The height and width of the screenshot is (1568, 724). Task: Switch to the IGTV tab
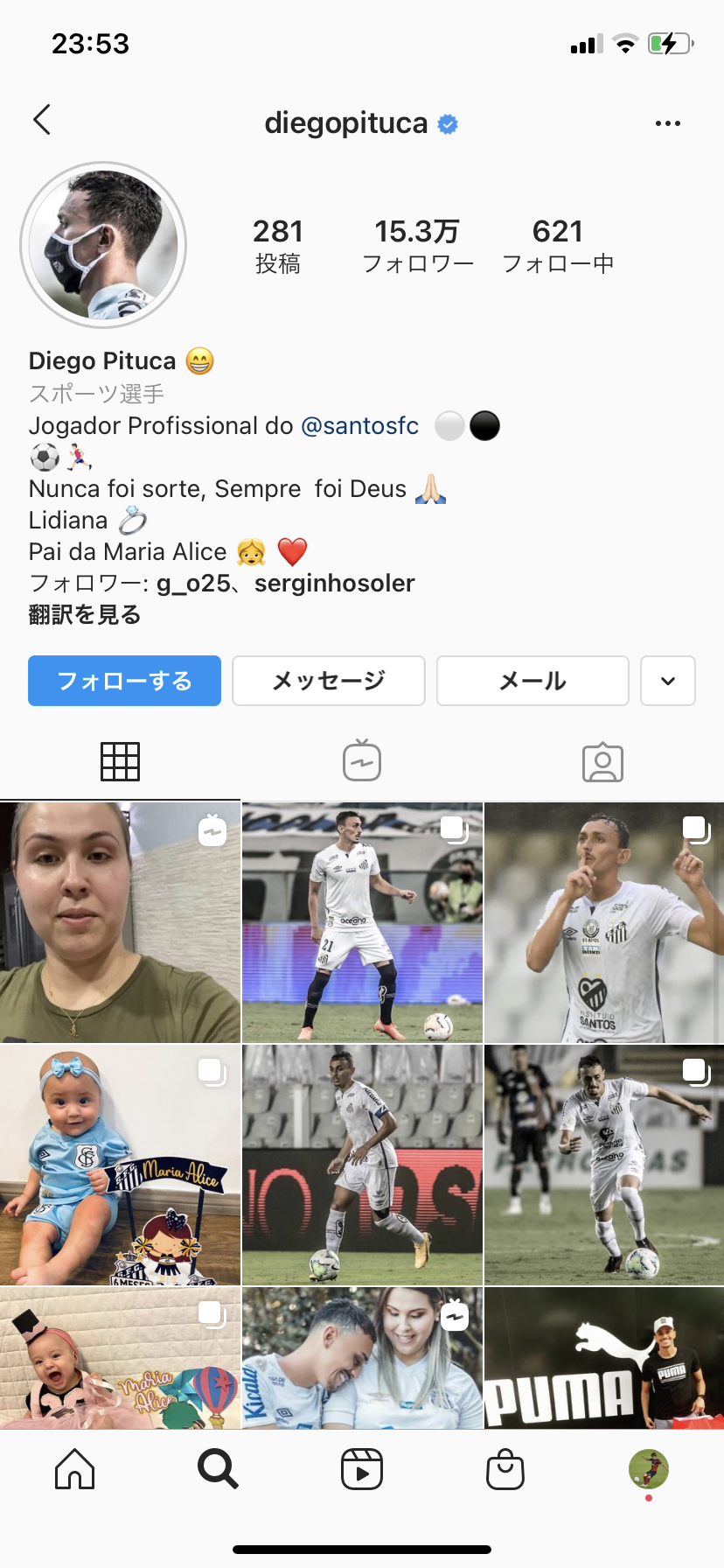coord(362,761)
